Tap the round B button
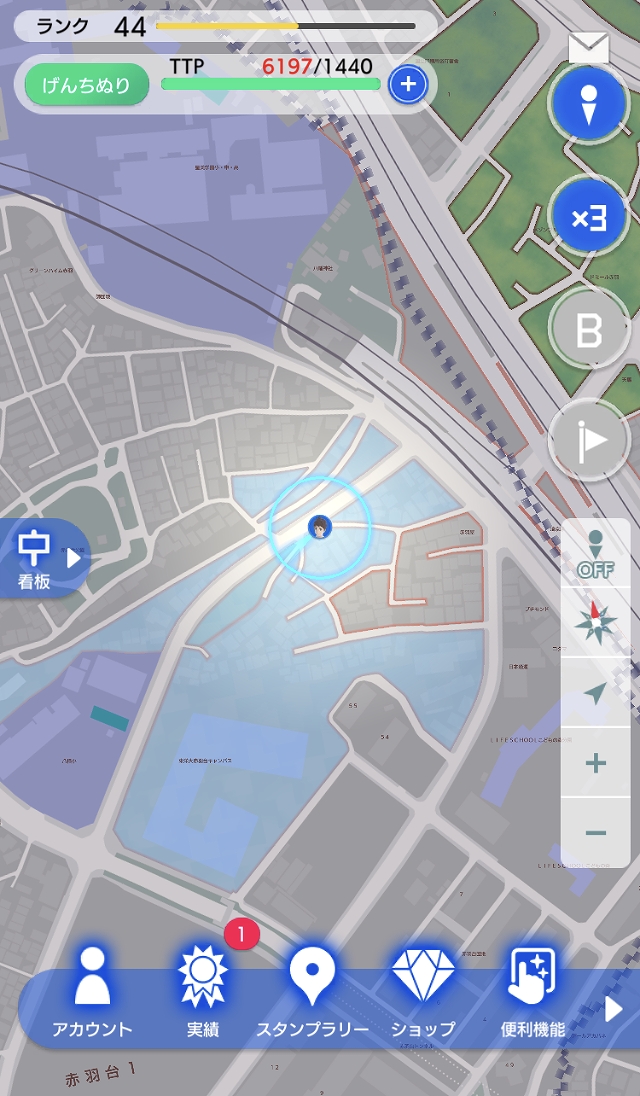 (589, 329)
